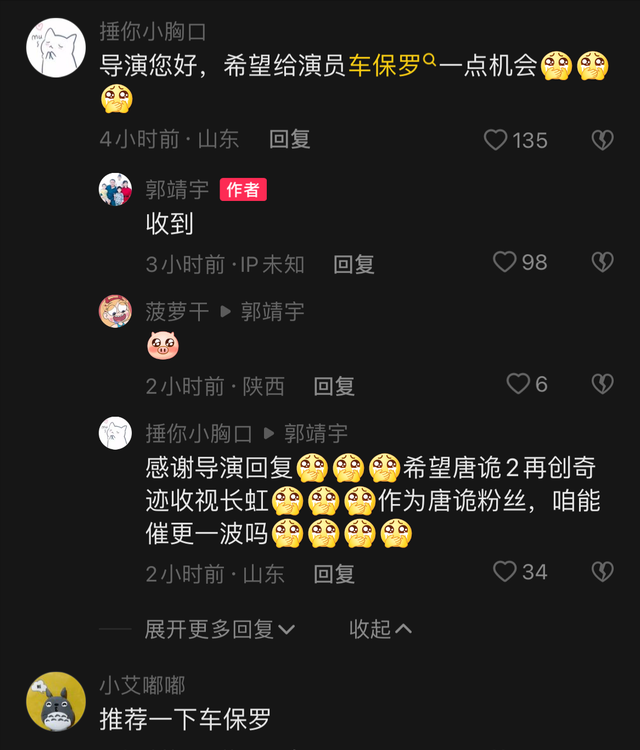The width and height of the screenshot is (640, 750).
Task: Open 捶你小胸口's cat avatar on top comment
Action: pos(56,47)
